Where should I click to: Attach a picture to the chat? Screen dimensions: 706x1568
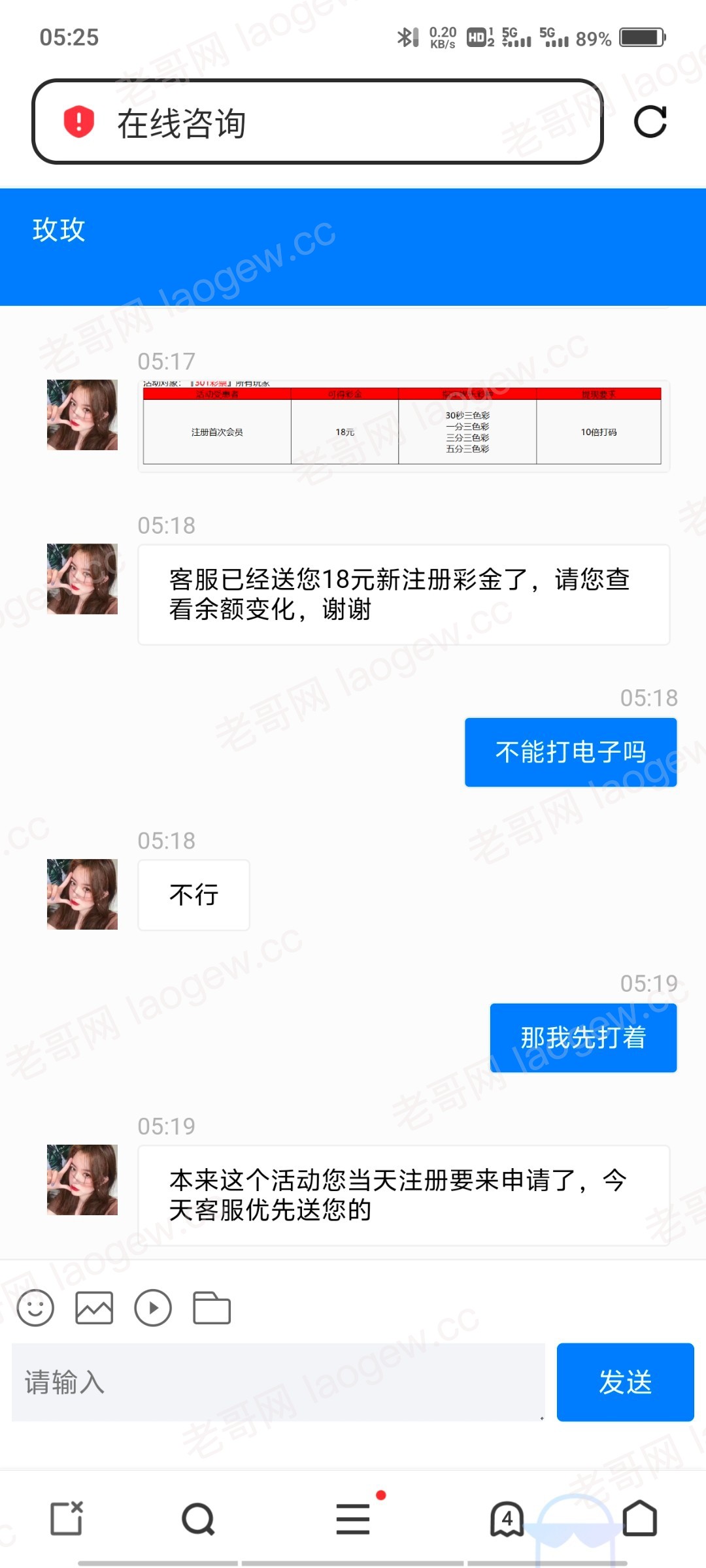pyautogui.click(x=94, y=1308)
